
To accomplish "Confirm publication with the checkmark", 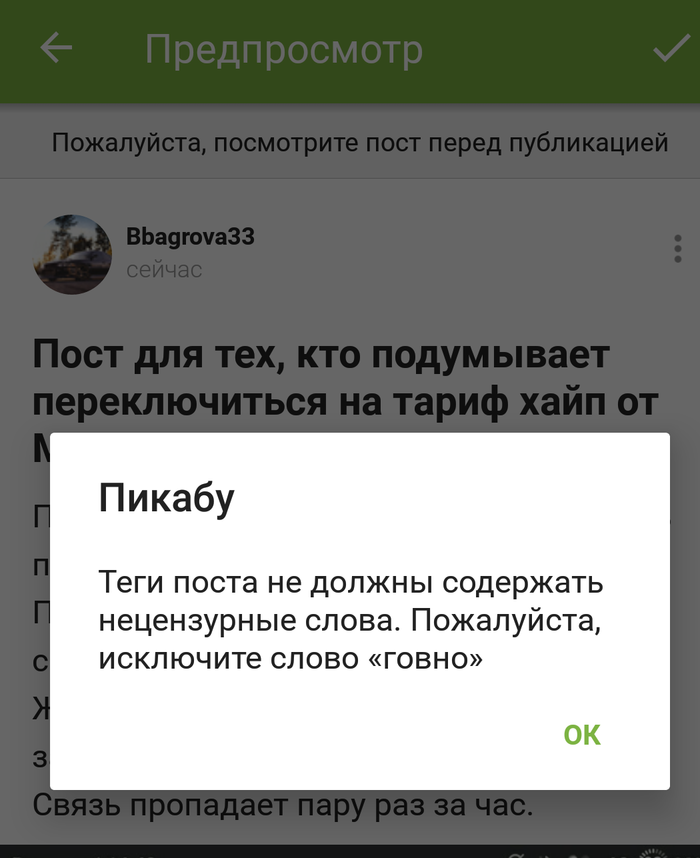I will (x=670, y=50).
